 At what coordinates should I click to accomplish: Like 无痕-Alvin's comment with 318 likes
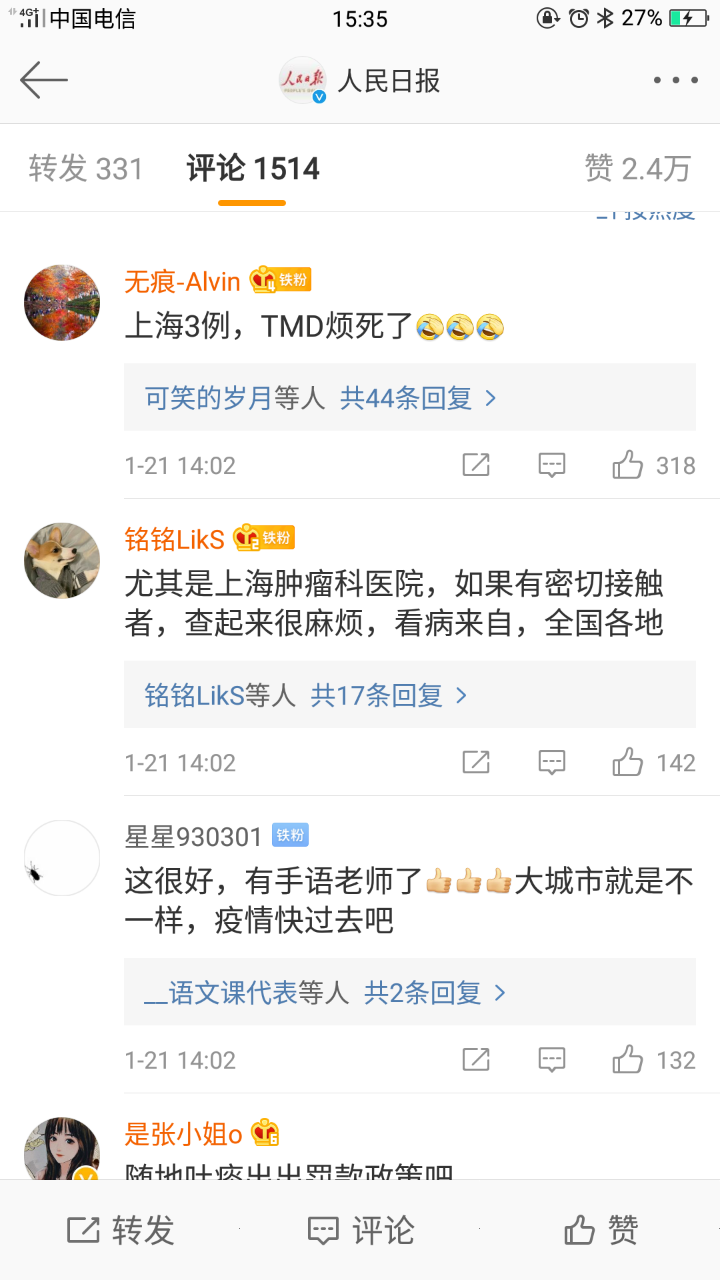click(x=654, y=465)
